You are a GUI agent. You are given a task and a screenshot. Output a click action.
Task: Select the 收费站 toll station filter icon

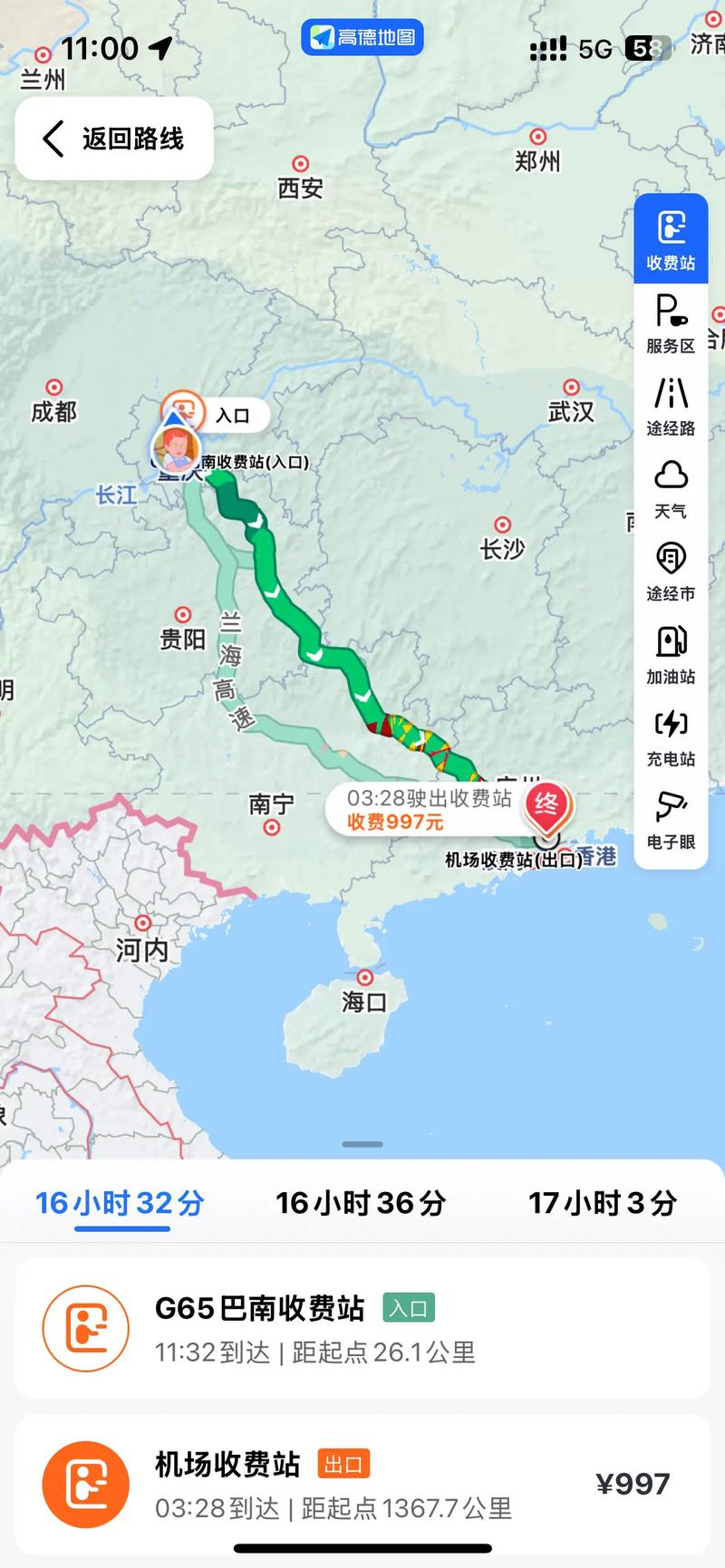670,237
